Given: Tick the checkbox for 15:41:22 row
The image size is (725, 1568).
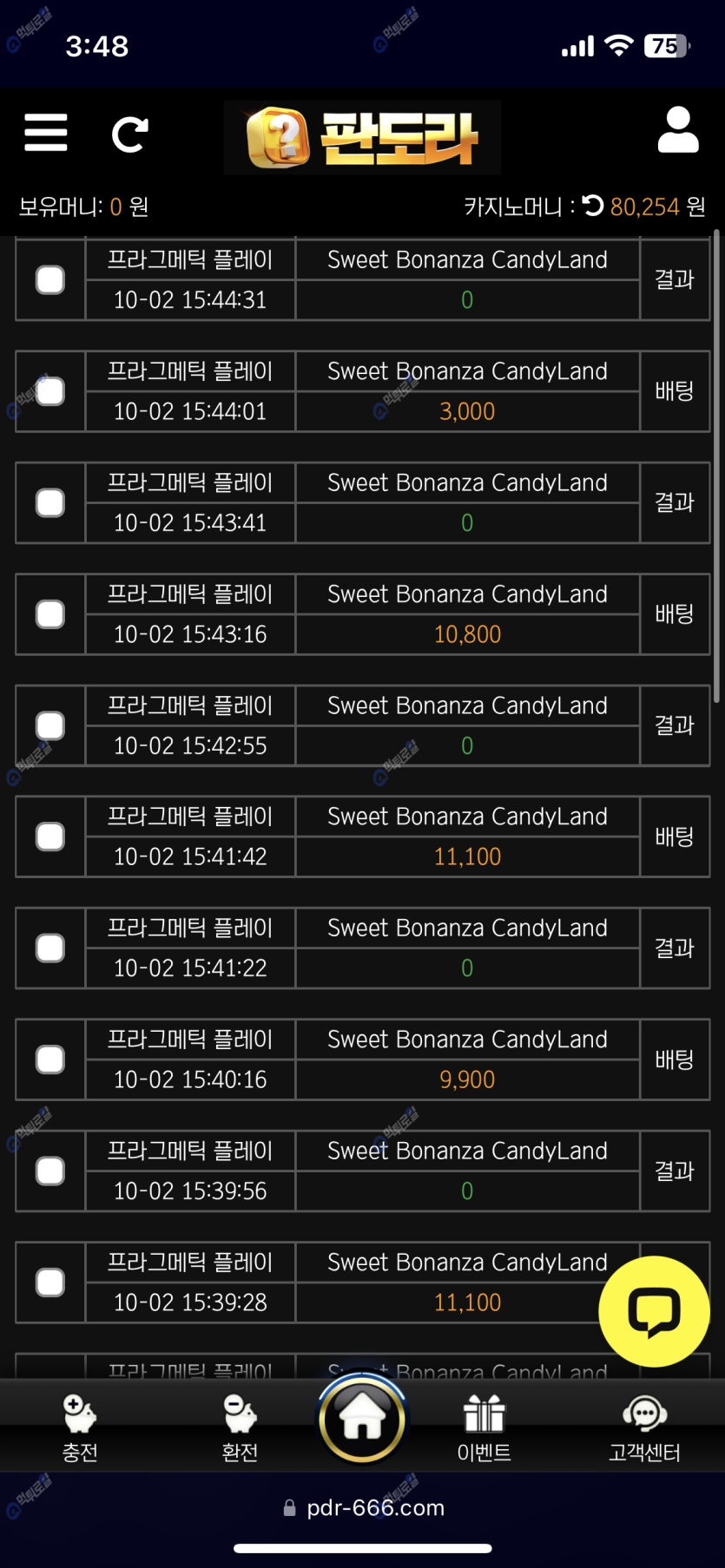Looking at the screenshot, I should (x=50, y=948).
